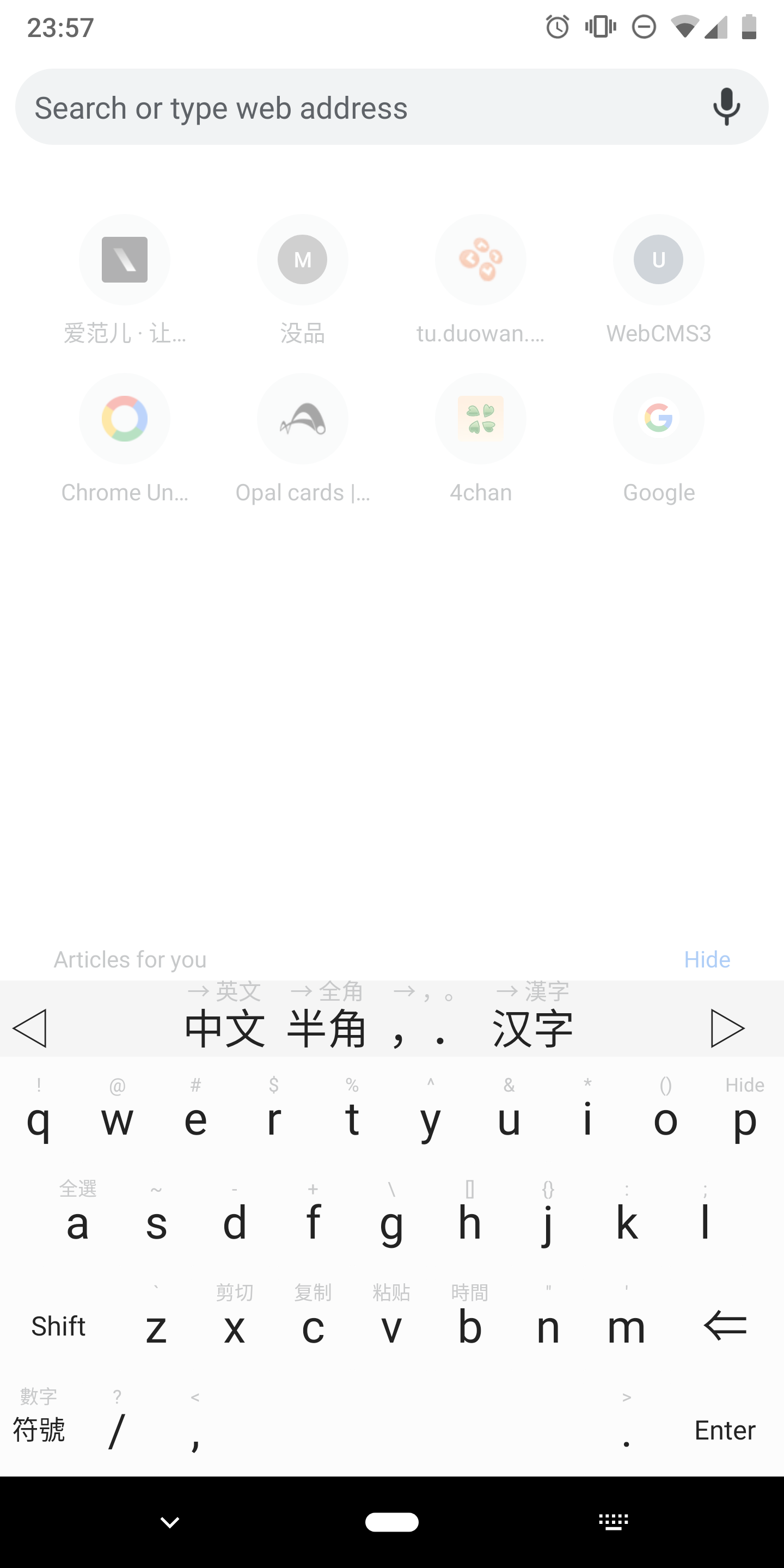This screenshot has height=1568, width=784.
Task: Tap the voice search microphone icon
Action: click(726, 106)
